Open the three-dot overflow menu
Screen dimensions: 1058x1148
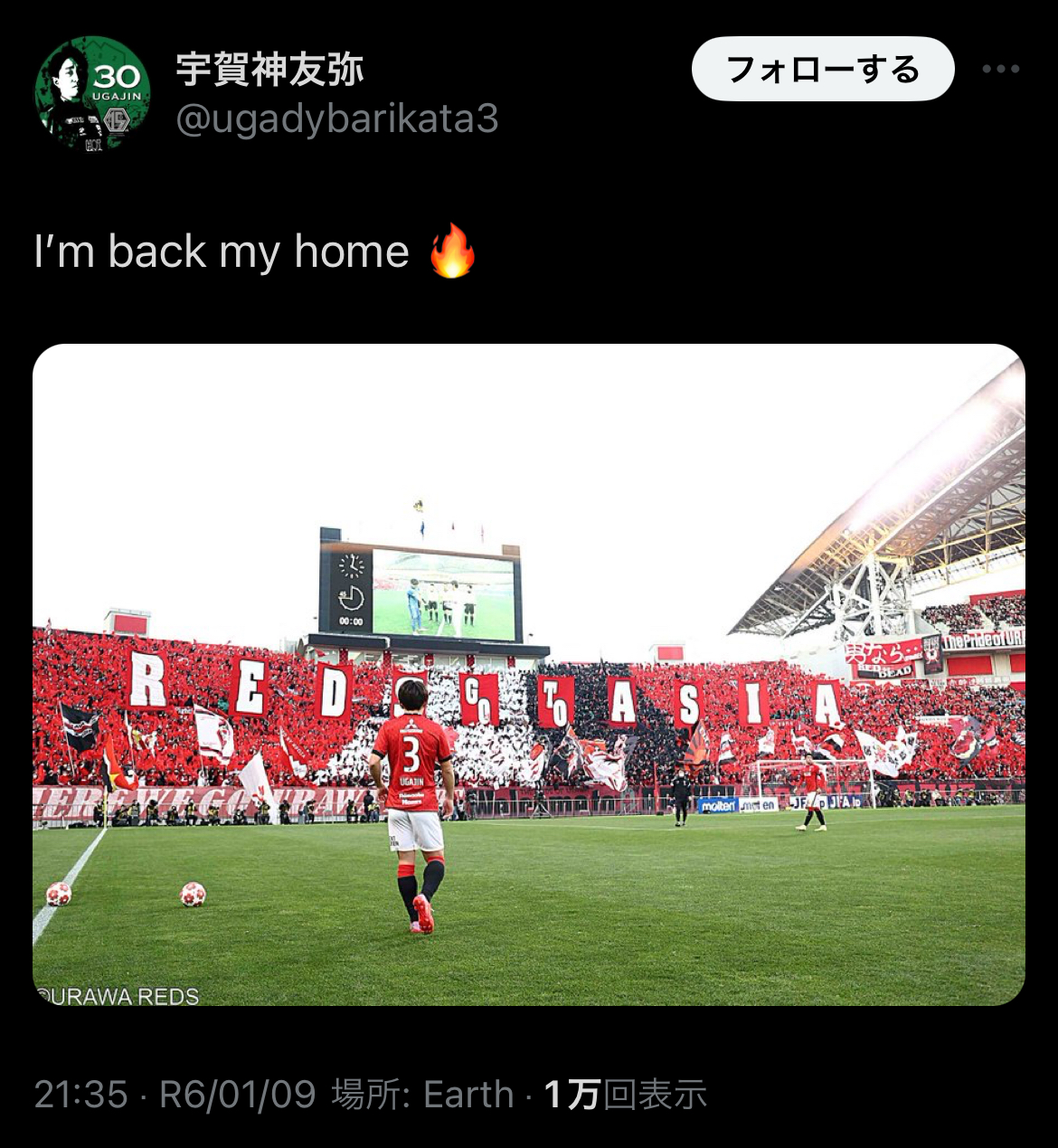coord(1000,70)
